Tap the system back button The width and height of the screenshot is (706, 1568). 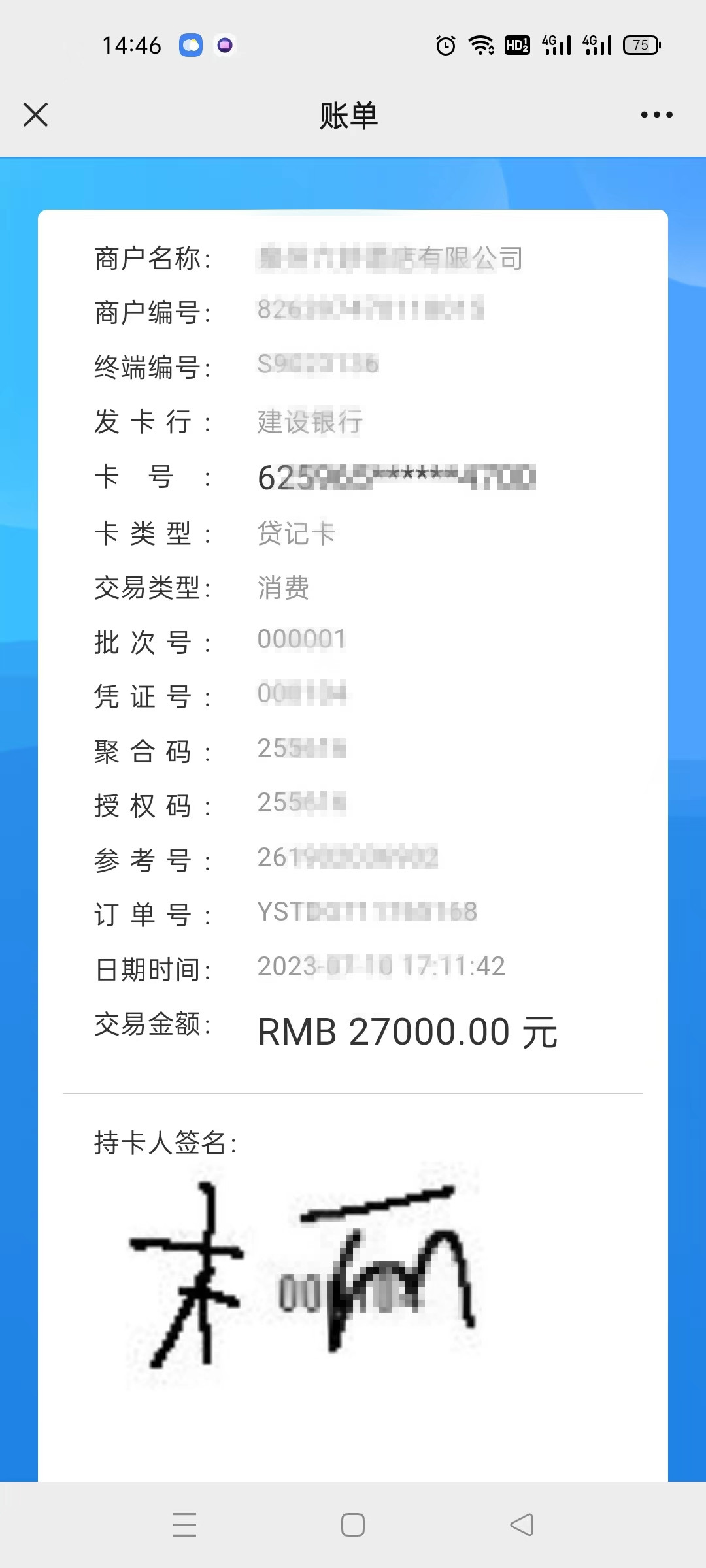(x=521, y=1525)
